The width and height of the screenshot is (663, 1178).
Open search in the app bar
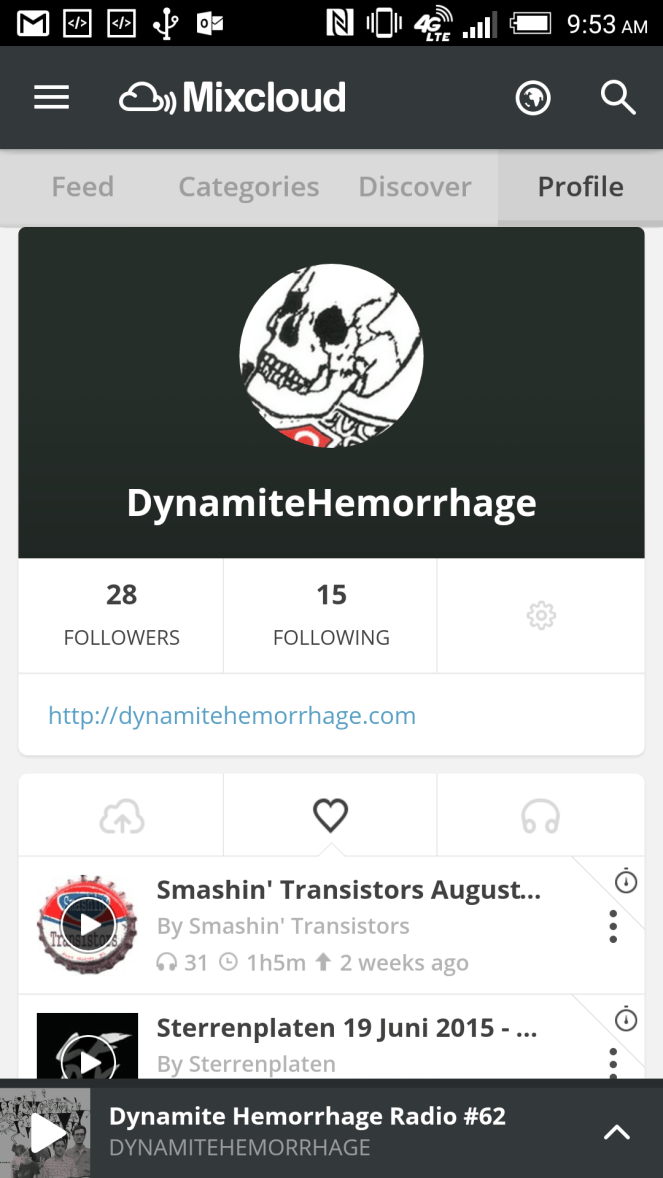pos(618,98)
